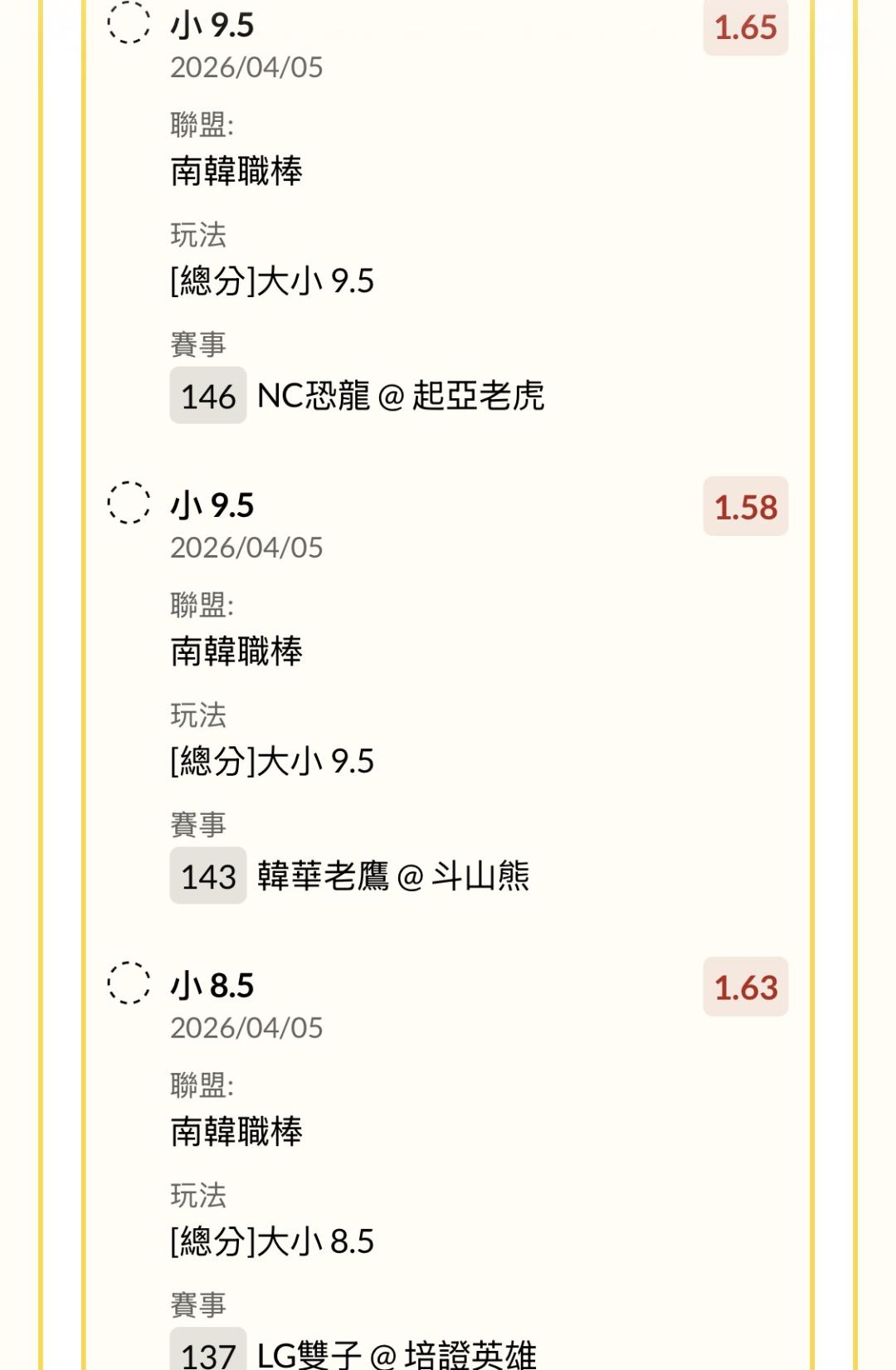The width and height of the screenshot is (896, 1370).
Task: Select the circle for LG雙子 @ 培證英雄
Action: click(129, 983)
